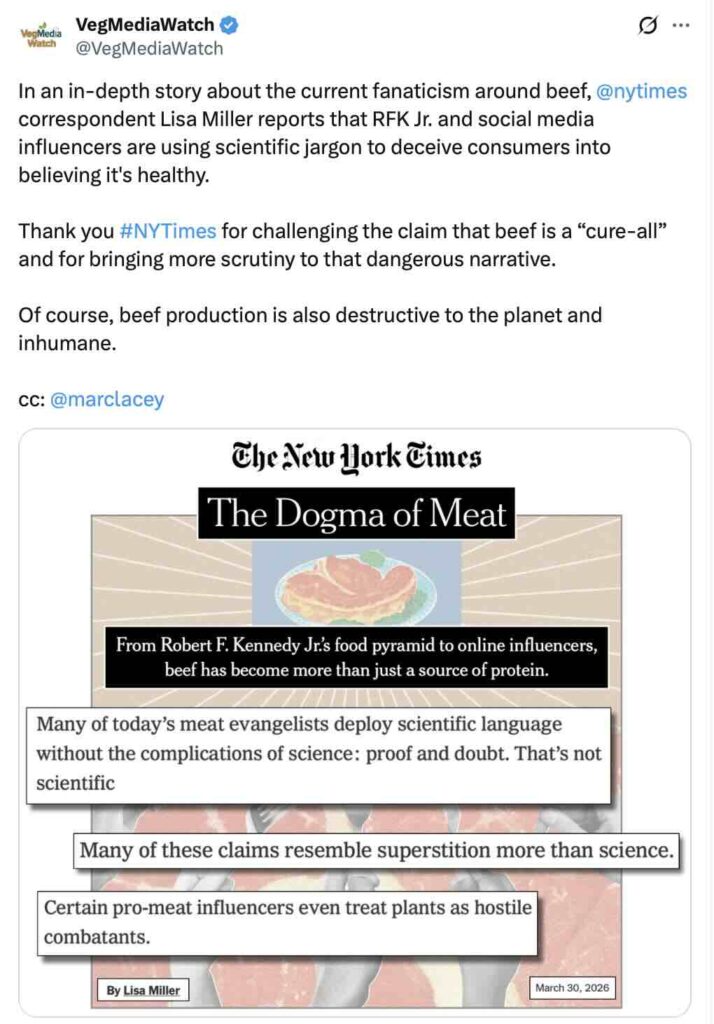Screen dimensions: 714x1024
Task: Open the @marclacey mention
Action: [107, 399]
